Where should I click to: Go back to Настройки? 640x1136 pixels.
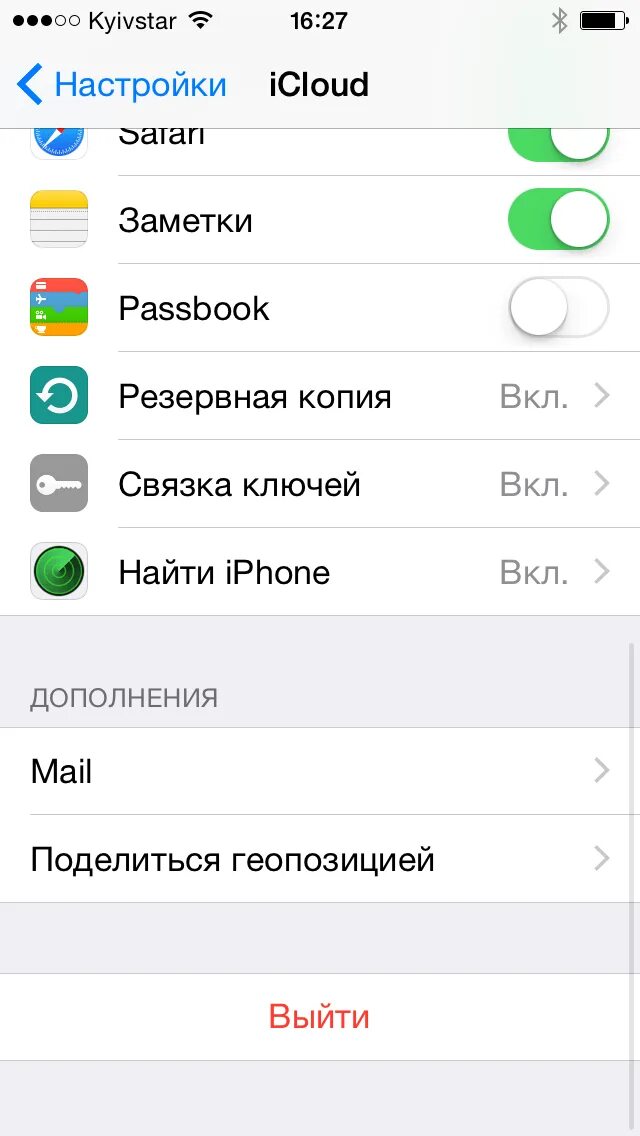pyautogui.click(x=122, y=85)
